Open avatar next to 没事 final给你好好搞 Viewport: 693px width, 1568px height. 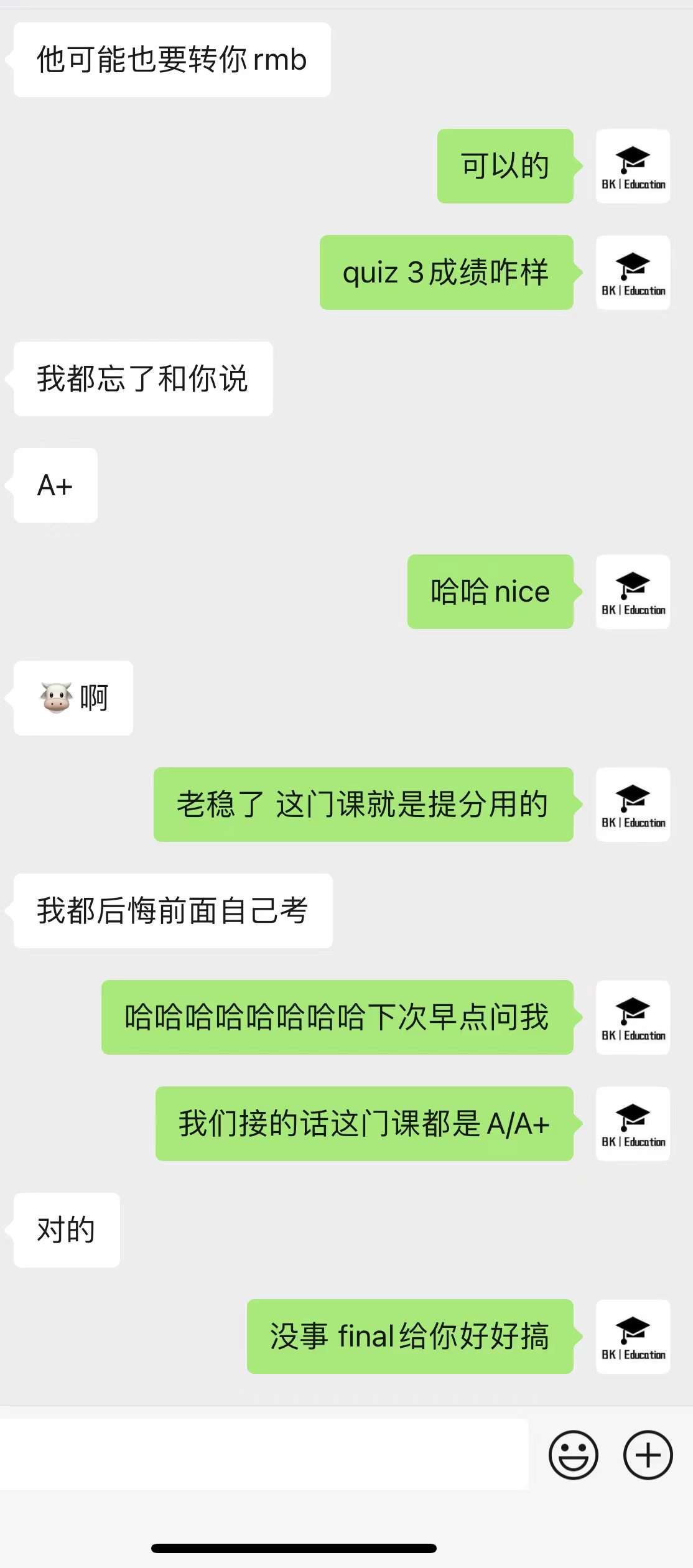(633, 1337)
